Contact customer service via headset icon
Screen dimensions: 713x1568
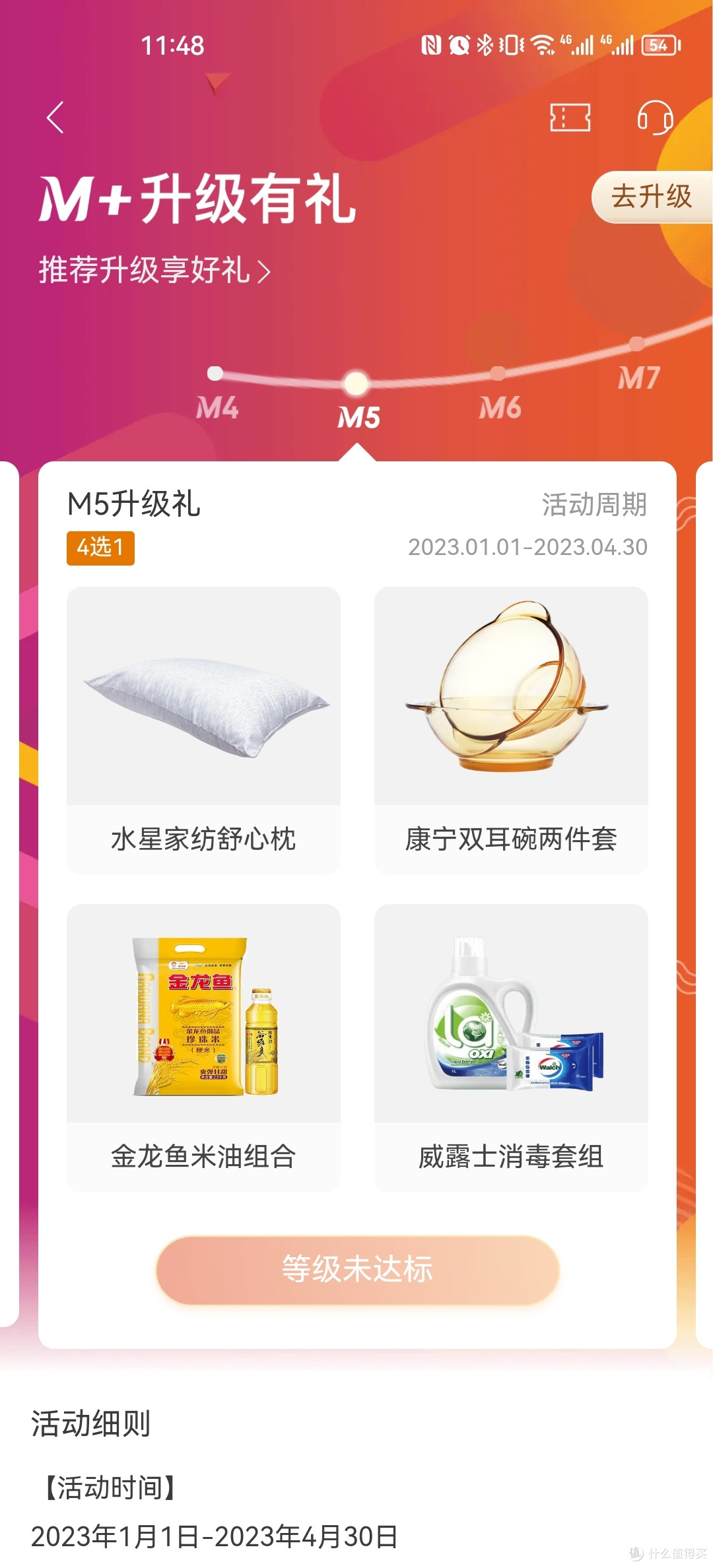pyautogui.click(x=655, y=118)
